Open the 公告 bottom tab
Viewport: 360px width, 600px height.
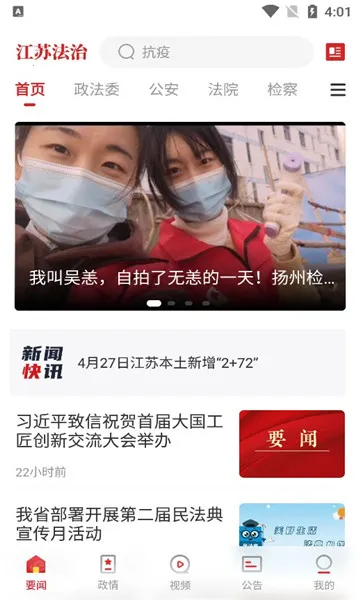pyautogui.click(x=252, y=572)
